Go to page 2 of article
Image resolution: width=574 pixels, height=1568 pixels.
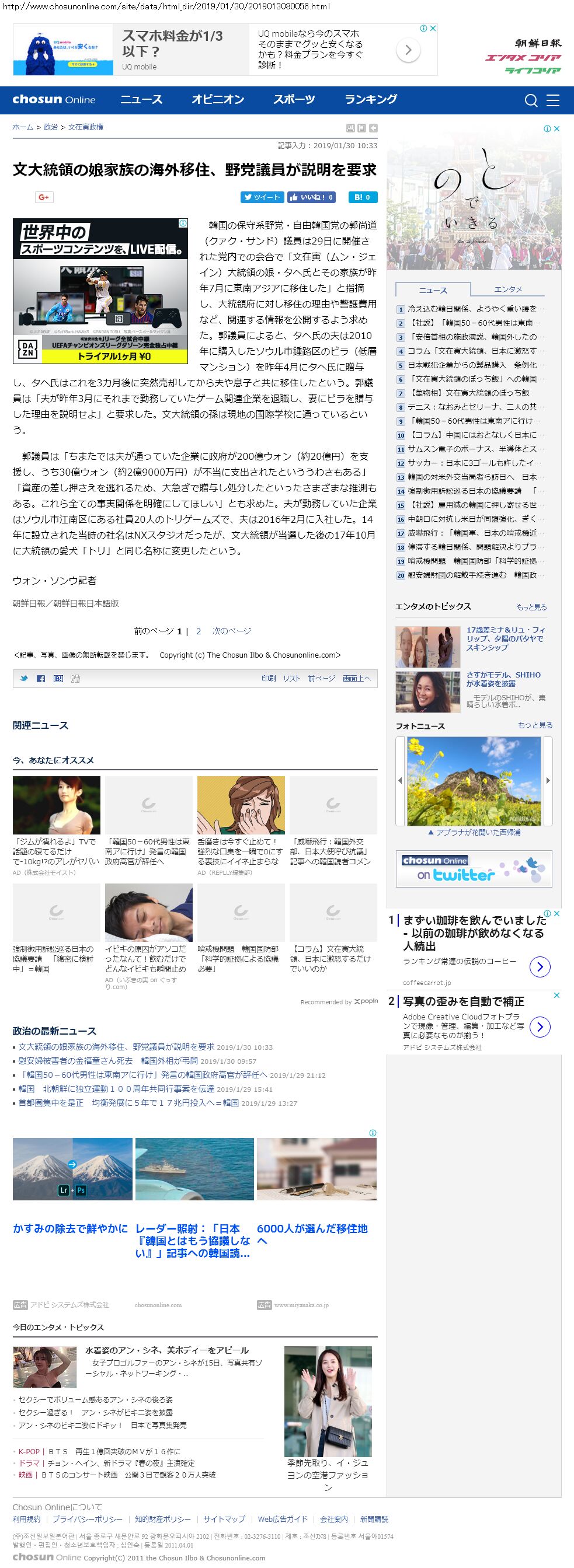tap(198, 631)
